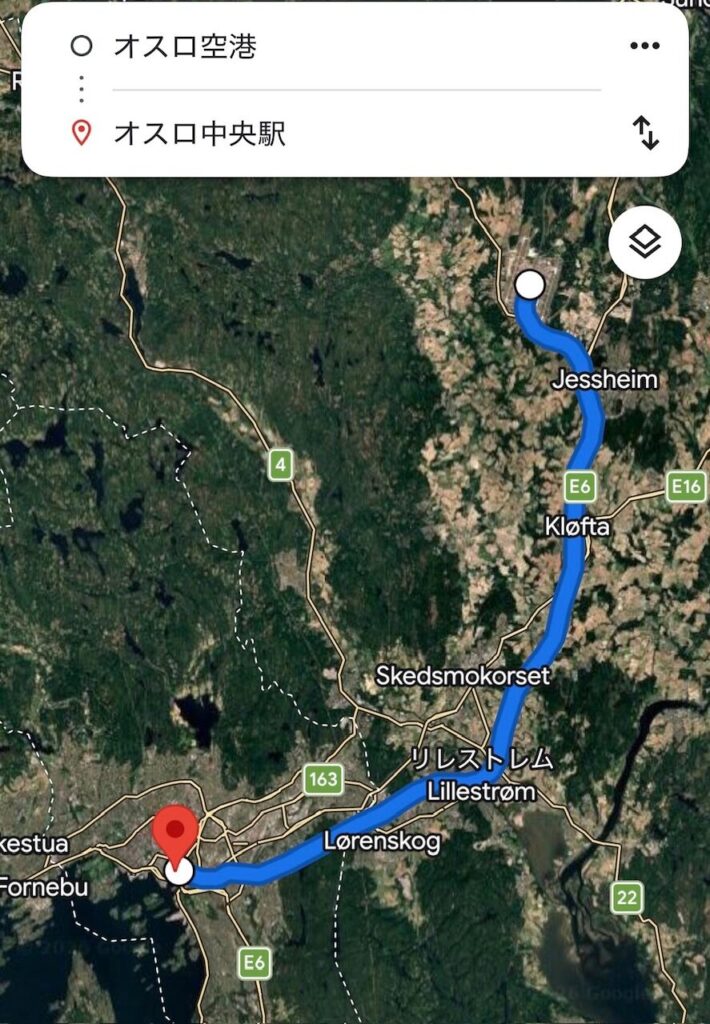Open the three-dot overflow menu
This screenshot has height=1024, width=710.
click(645, 46)
